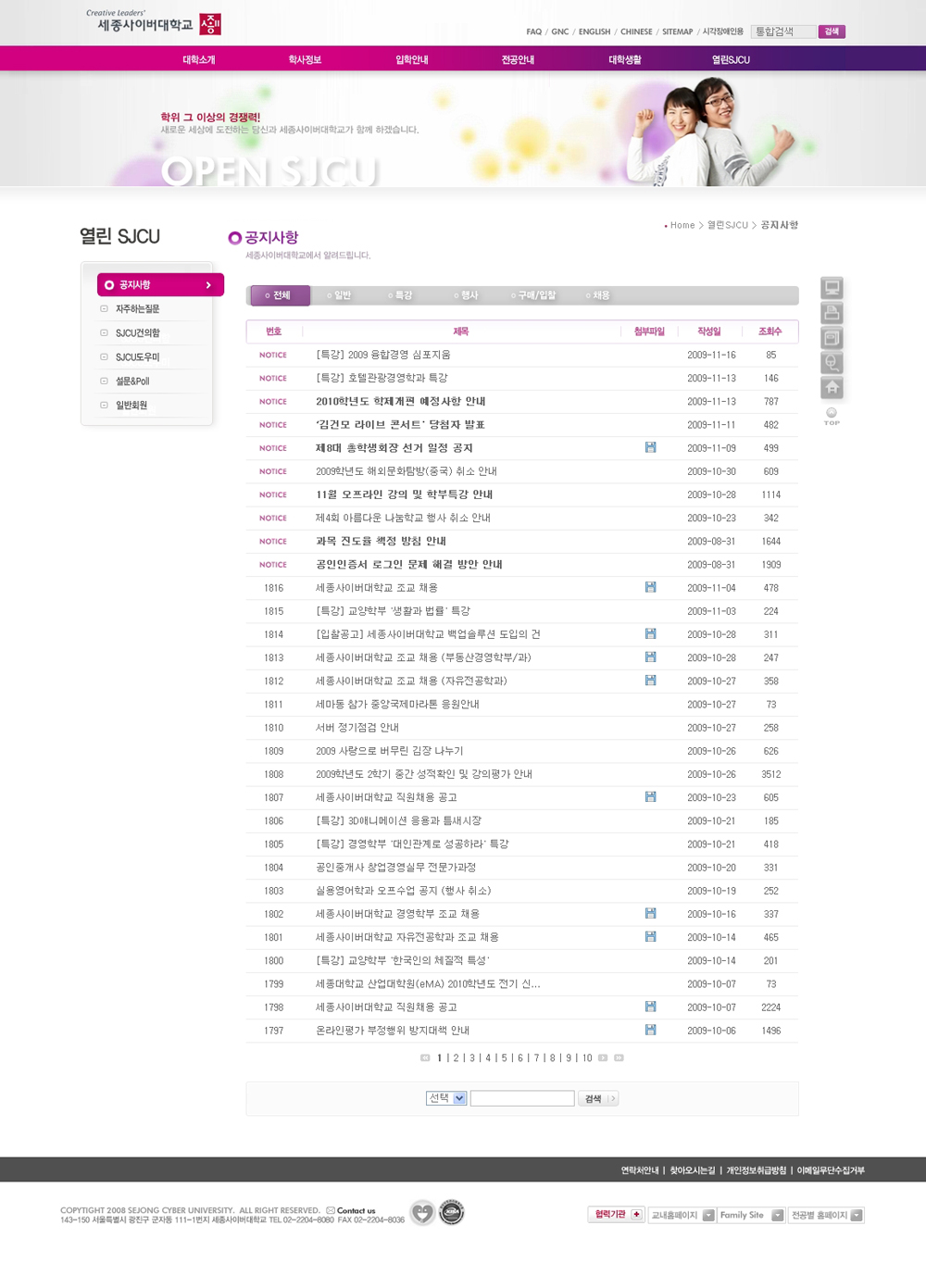Go to page 2 of the list

456,1057
